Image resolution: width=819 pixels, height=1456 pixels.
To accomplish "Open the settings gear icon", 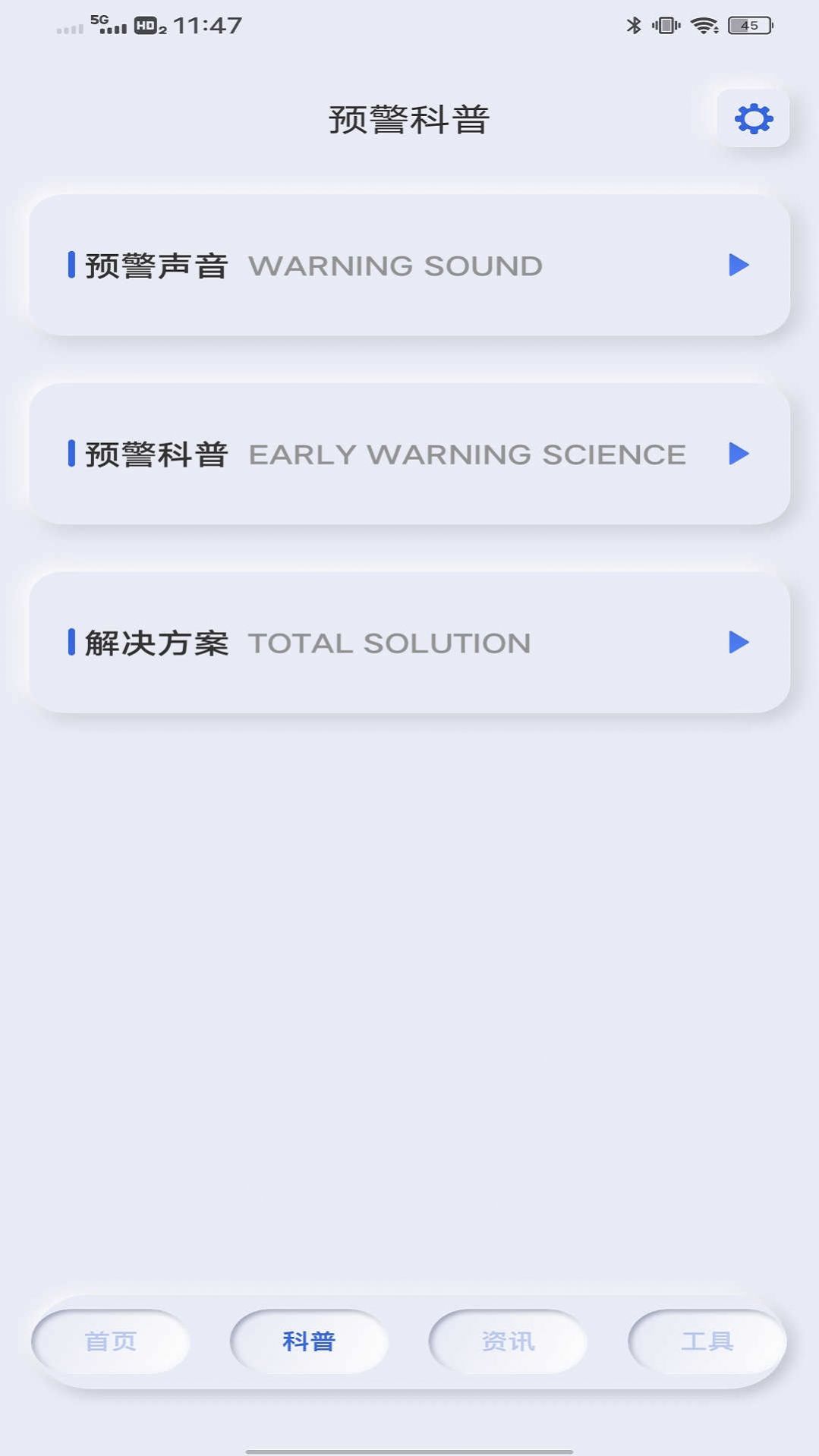I will (752, 119).
